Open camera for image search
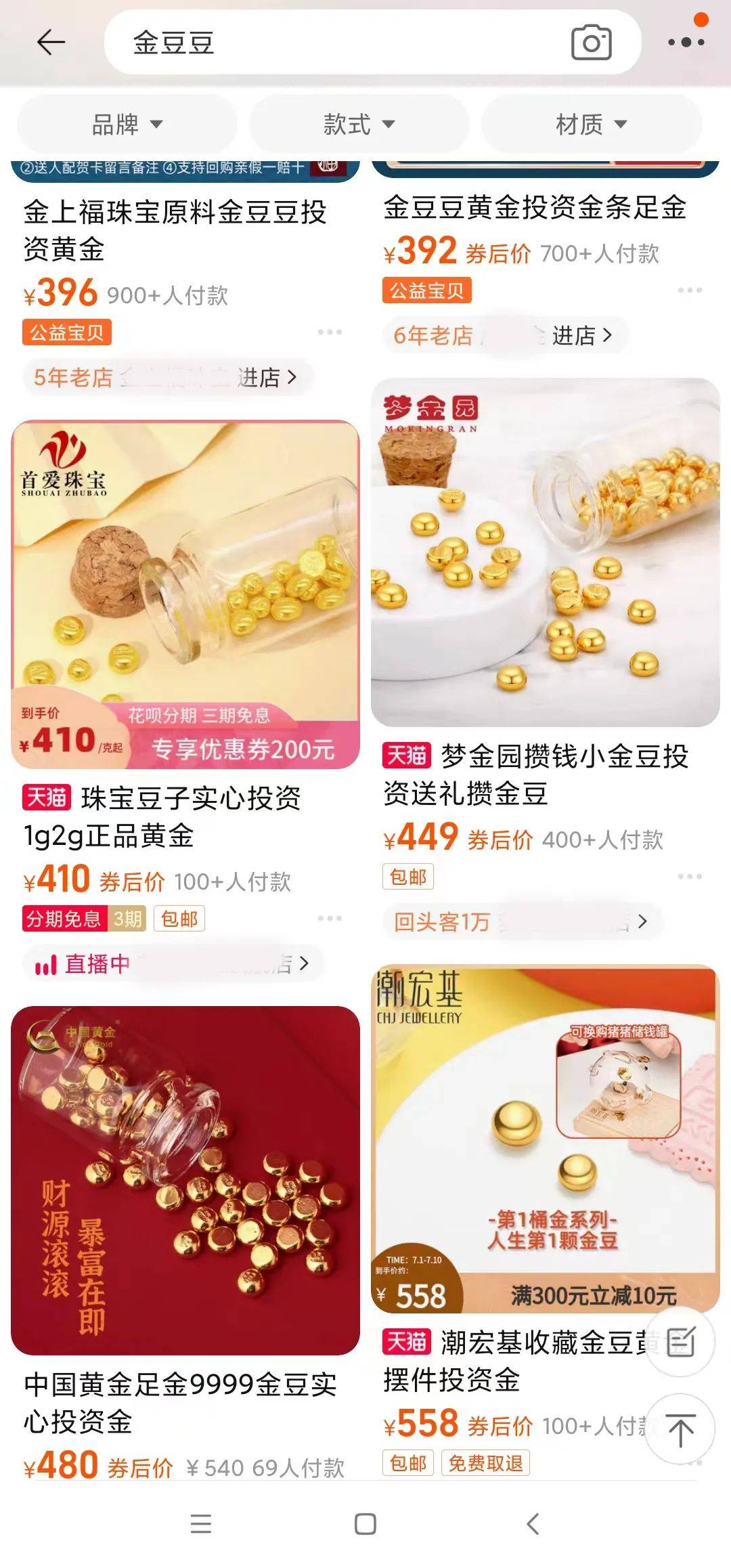 click(592, 42)
